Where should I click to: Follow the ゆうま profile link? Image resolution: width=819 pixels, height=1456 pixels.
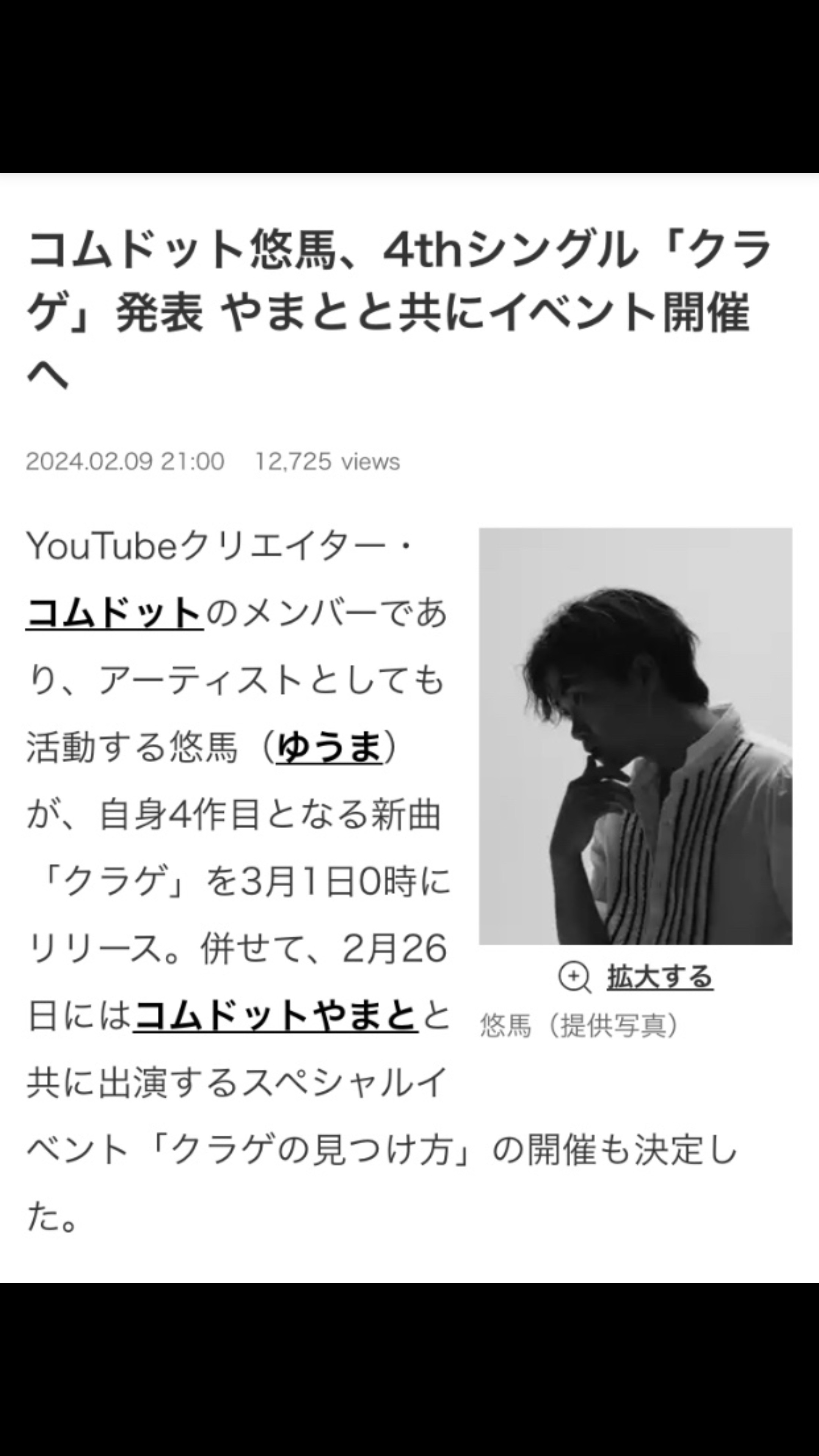click(329, 747)
